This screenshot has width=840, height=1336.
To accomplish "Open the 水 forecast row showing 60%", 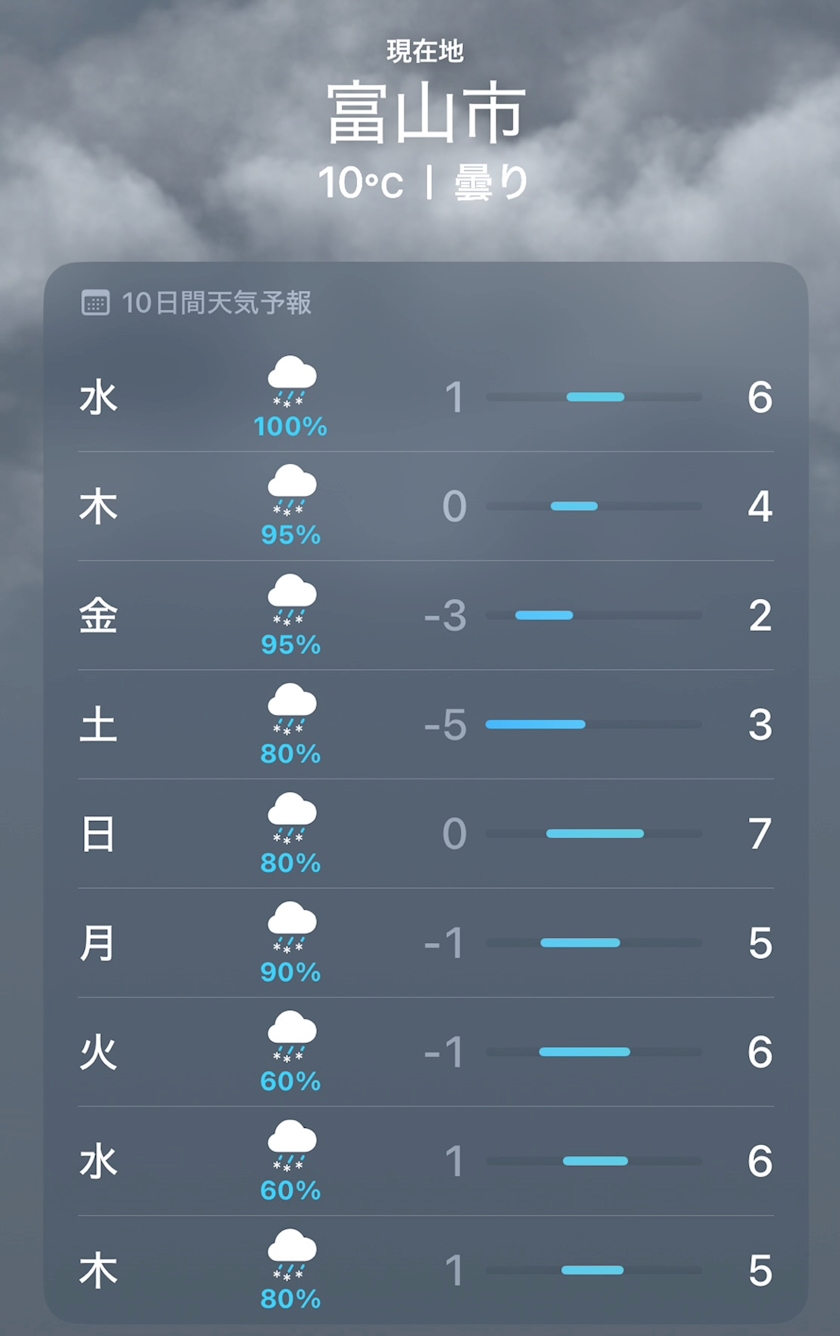I will pyautogui.click(x=426, y=1160).
